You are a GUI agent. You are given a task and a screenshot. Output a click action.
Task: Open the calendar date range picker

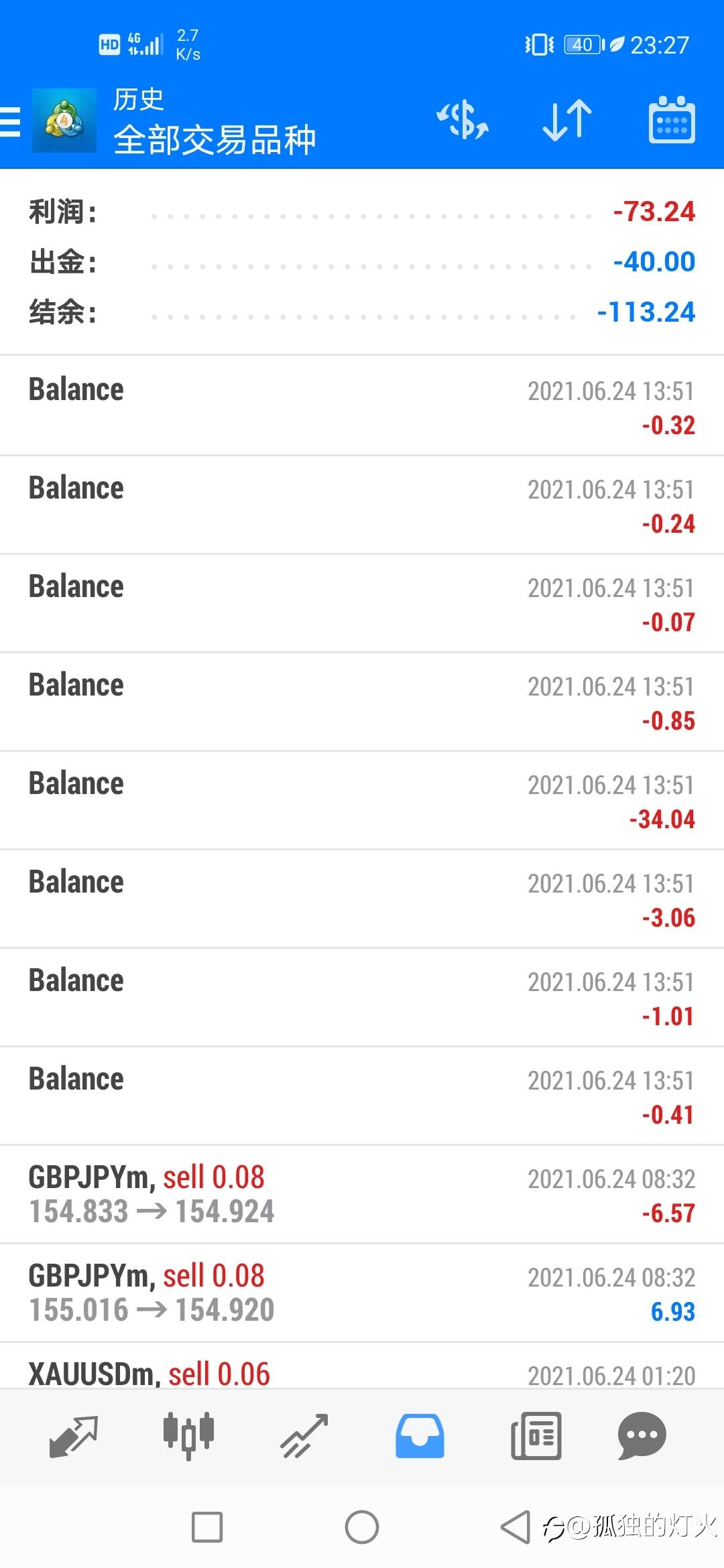[672, 120]
